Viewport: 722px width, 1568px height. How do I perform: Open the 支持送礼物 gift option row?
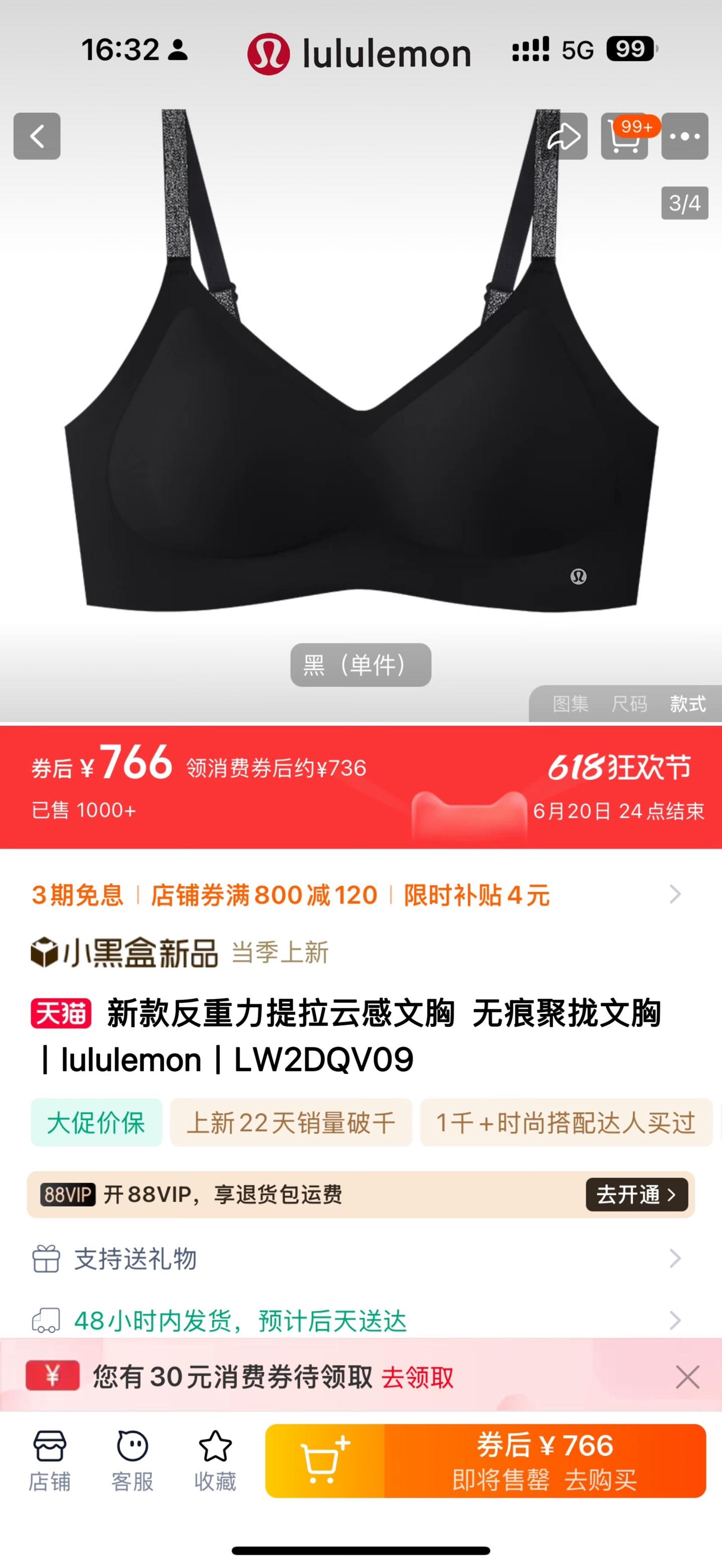click(x=360, y=1259)
